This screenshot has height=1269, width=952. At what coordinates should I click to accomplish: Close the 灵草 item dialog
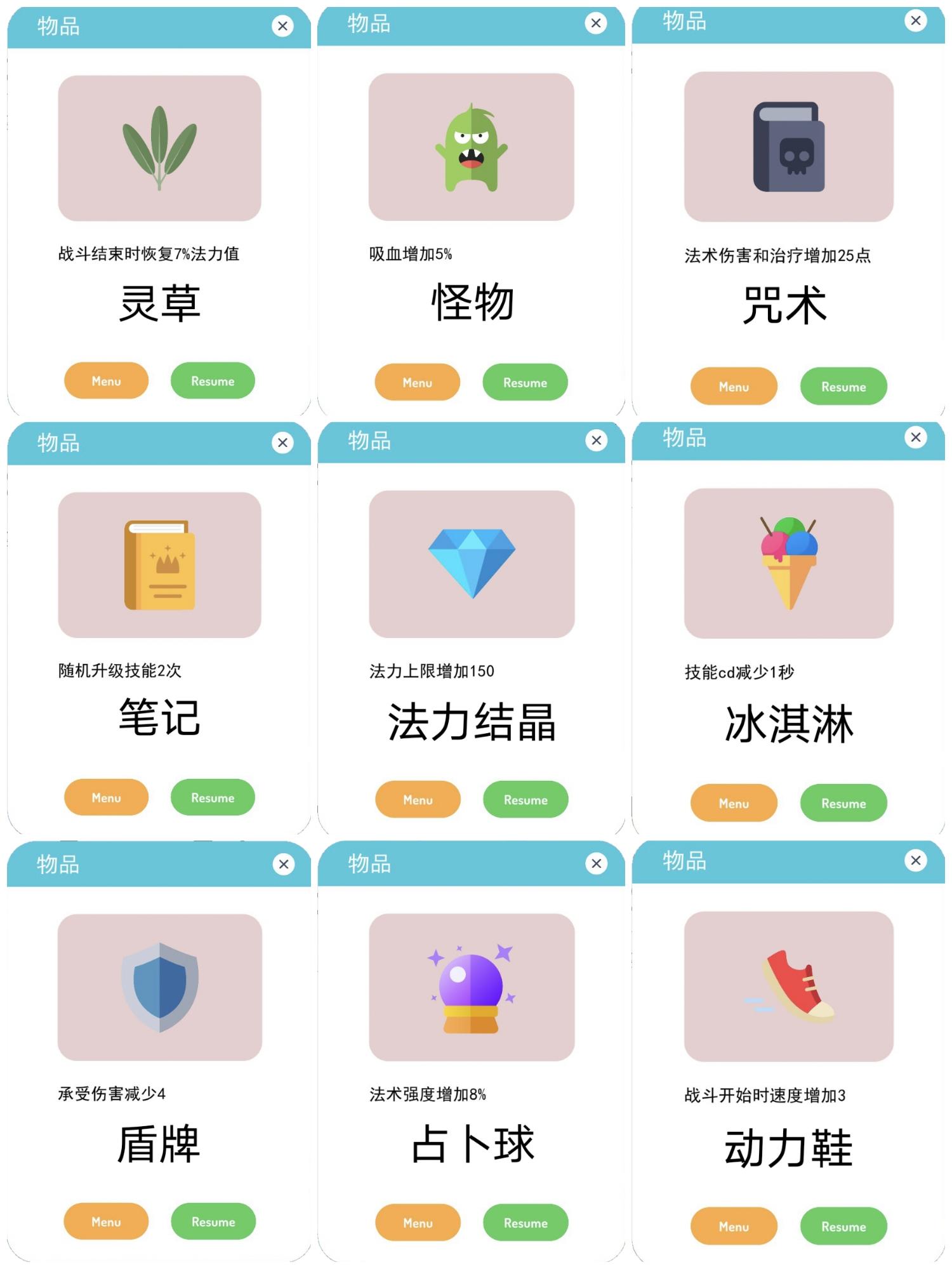click(x=281, y=24)
